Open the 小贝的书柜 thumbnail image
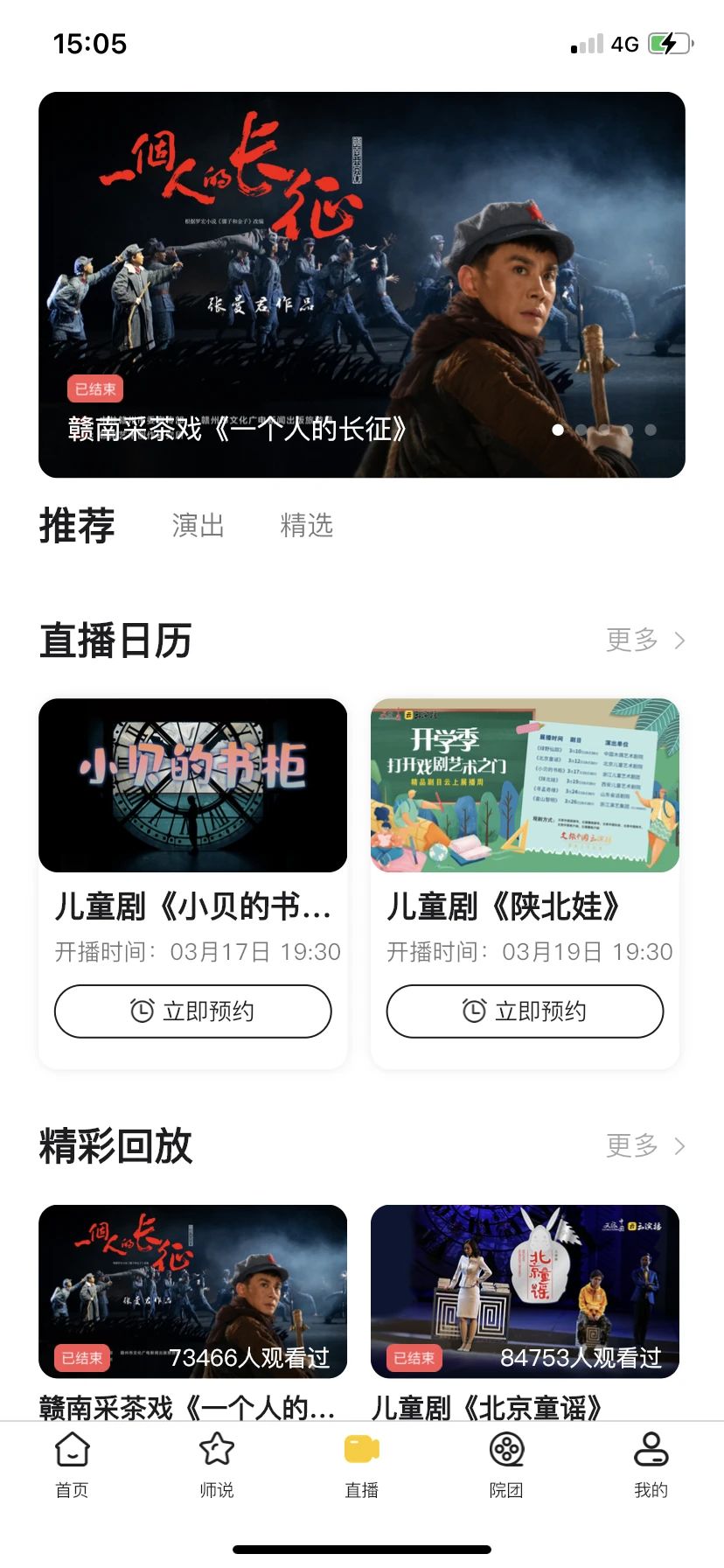724x1568 pixels. [192, 785]
